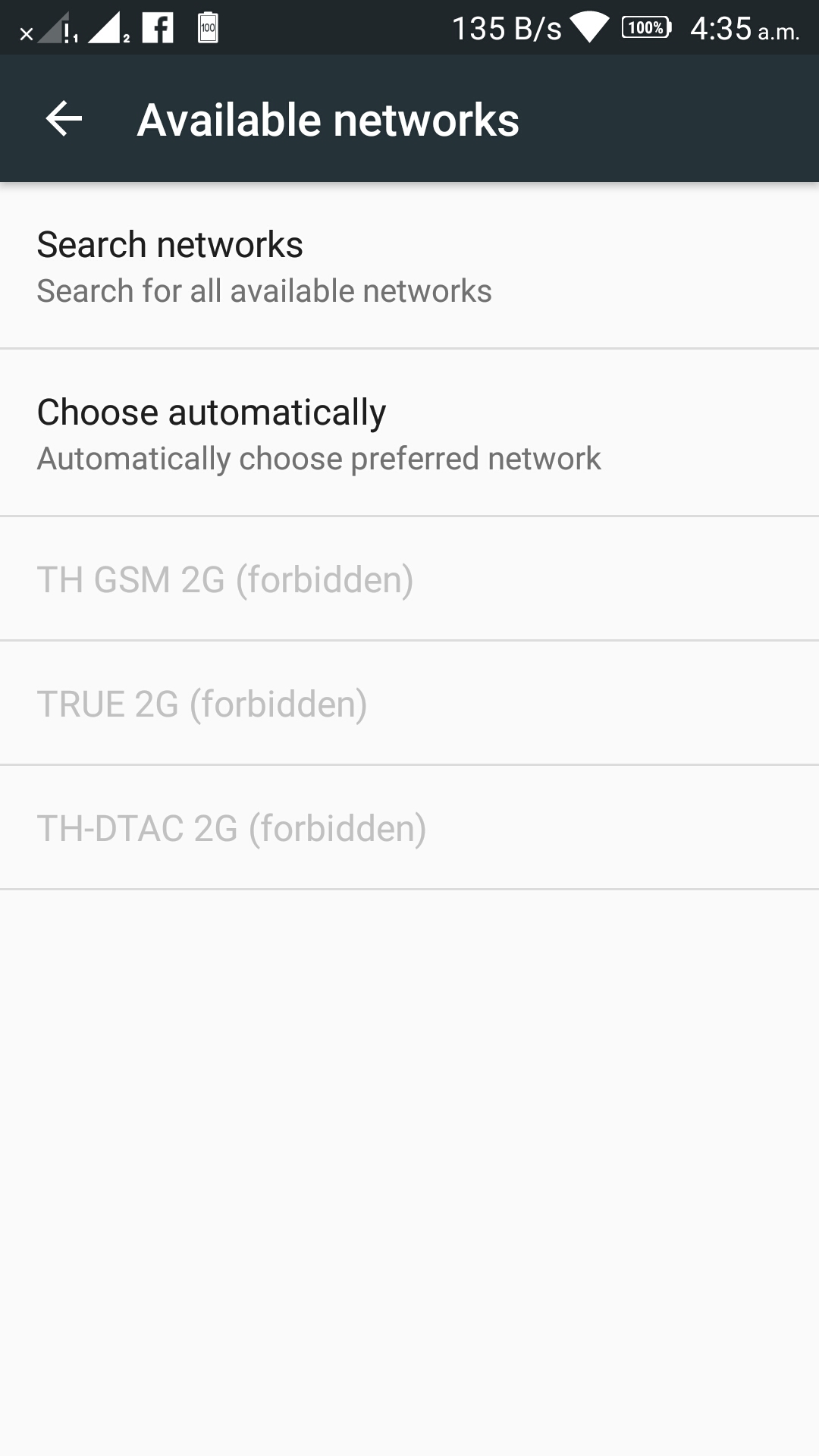This screenshot has width=819, height=1456.
Task: Select TH GSM 2G network
Action: tap(409, 579)
